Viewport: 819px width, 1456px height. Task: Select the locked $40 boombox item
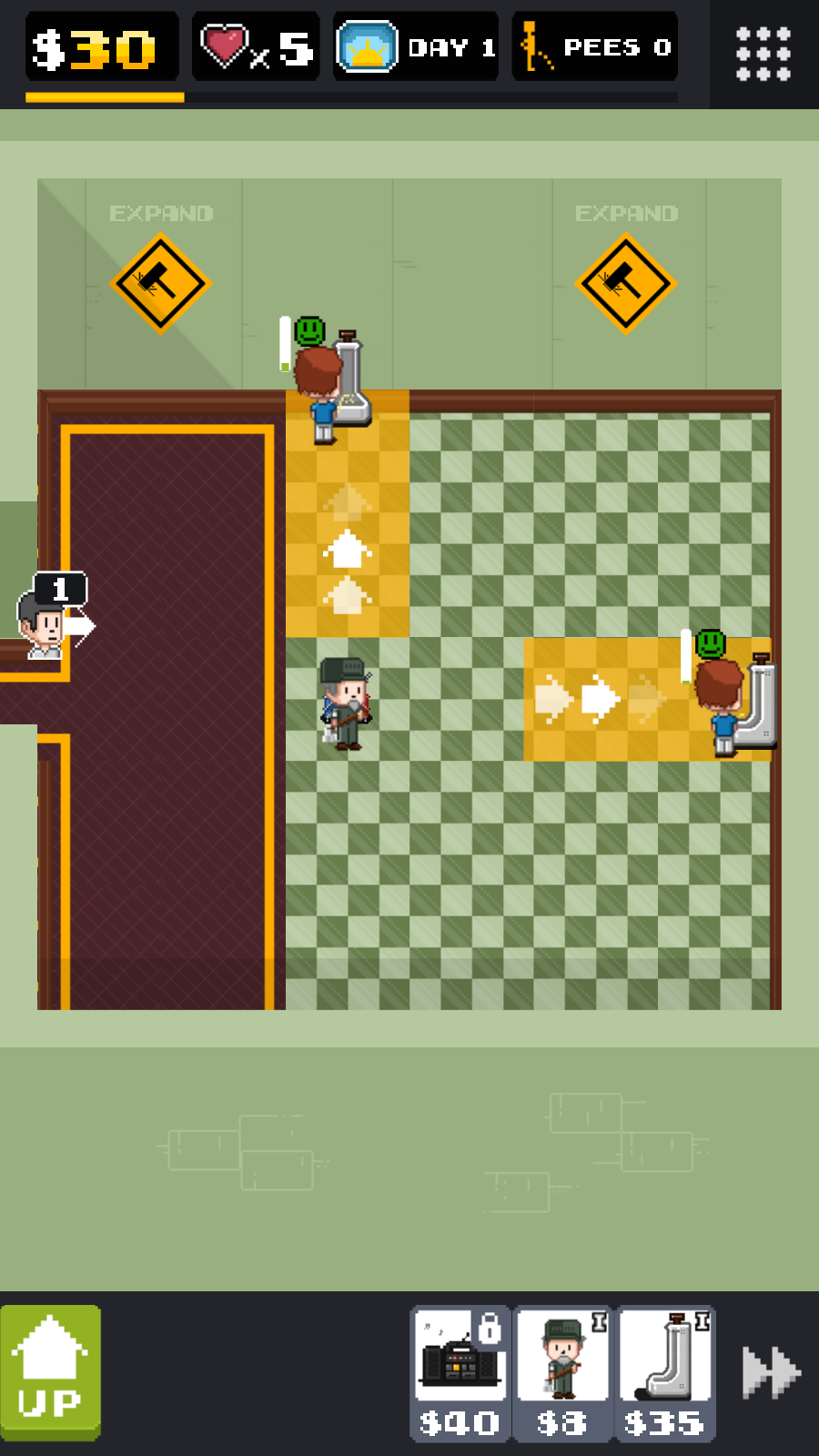coord(460,1372)
